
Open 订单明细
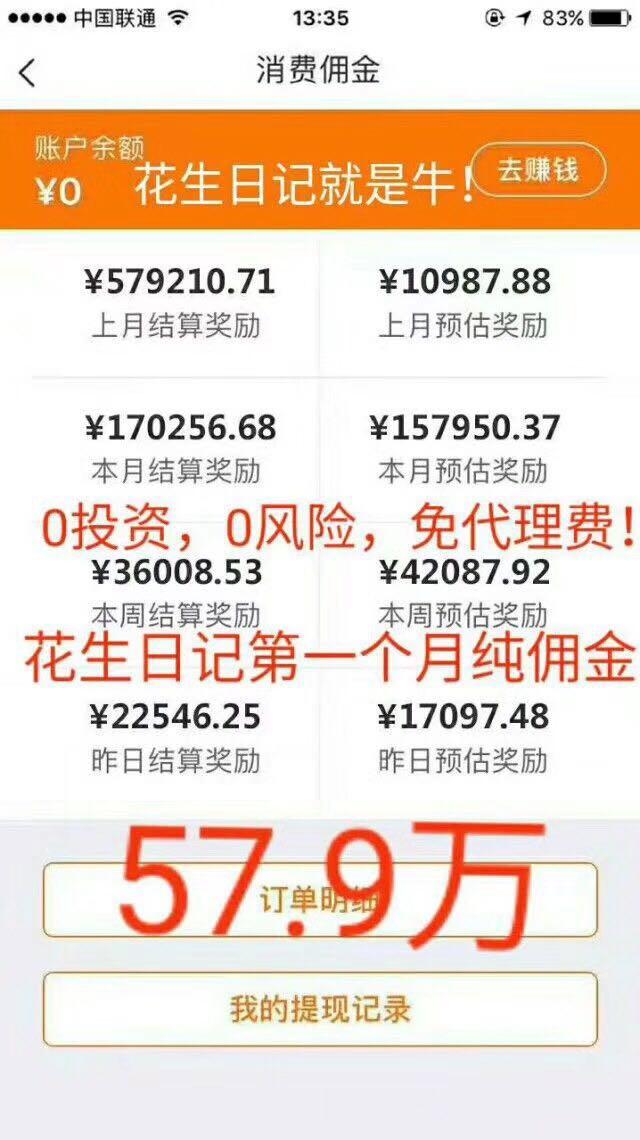[320, 899]
